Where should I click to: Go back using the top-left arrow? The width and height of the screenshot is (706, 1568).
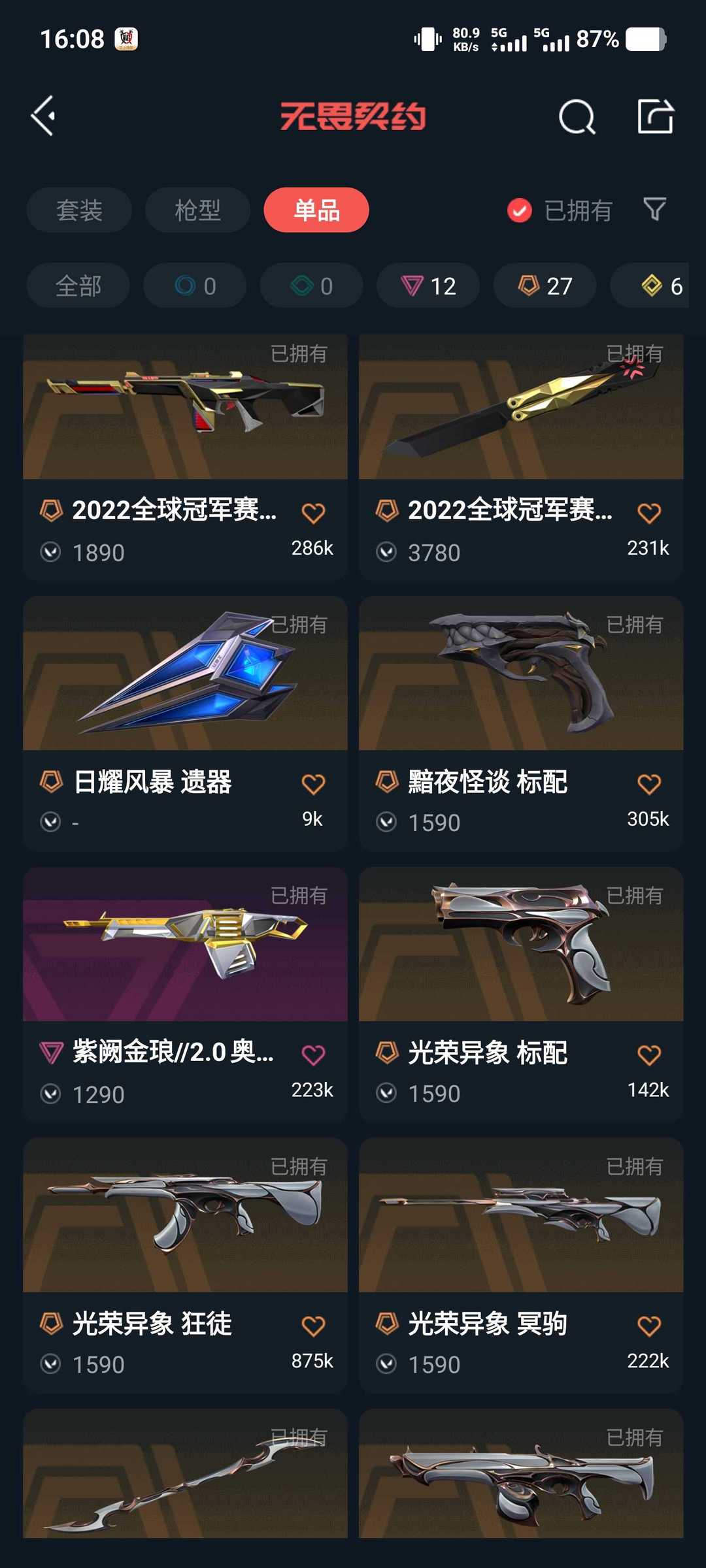pyautogui.click(x=44, y=116)
